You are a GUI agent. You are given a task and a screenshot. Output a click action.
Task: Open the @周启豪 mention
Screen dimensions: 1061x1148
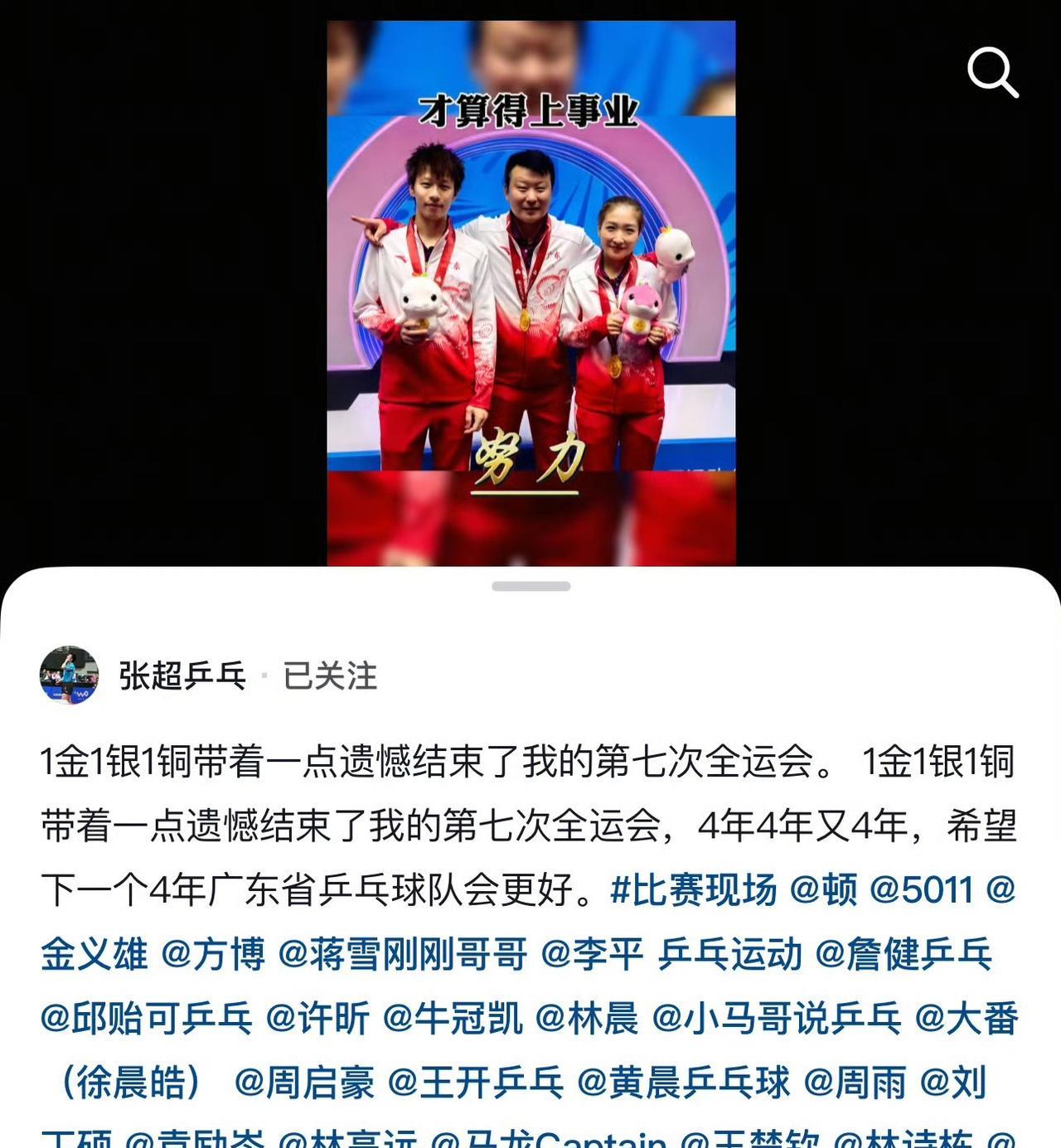pyautogui.click(x=304, y=1083)
